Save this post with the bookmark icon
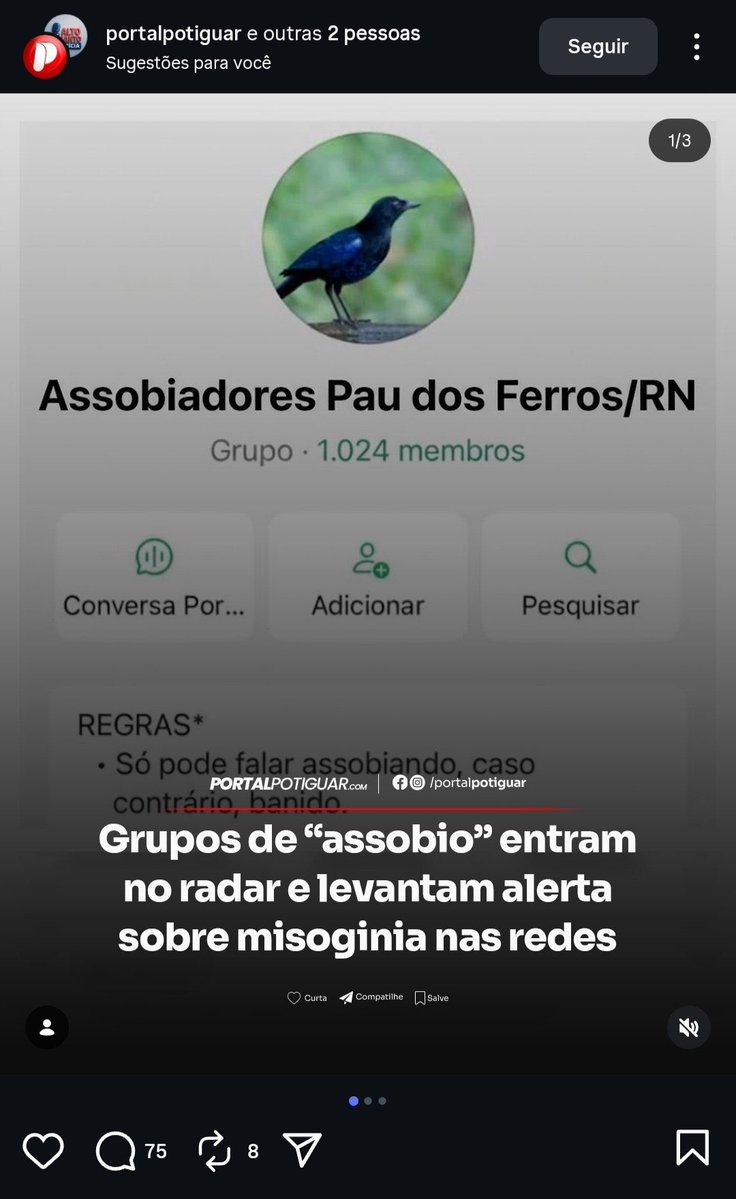Image resolution: width=736 pixels, height=1199 pixels. [692, 1148]
